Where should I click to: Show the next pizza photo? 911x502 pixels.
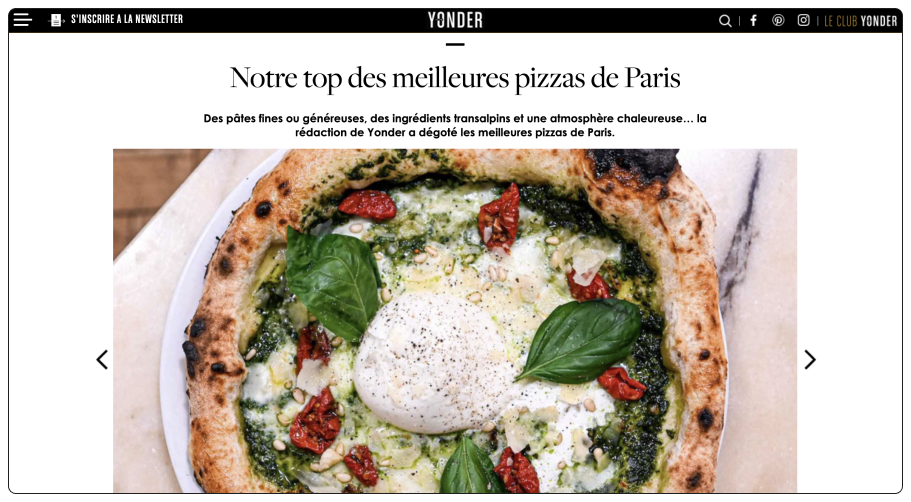click(810, 360)
